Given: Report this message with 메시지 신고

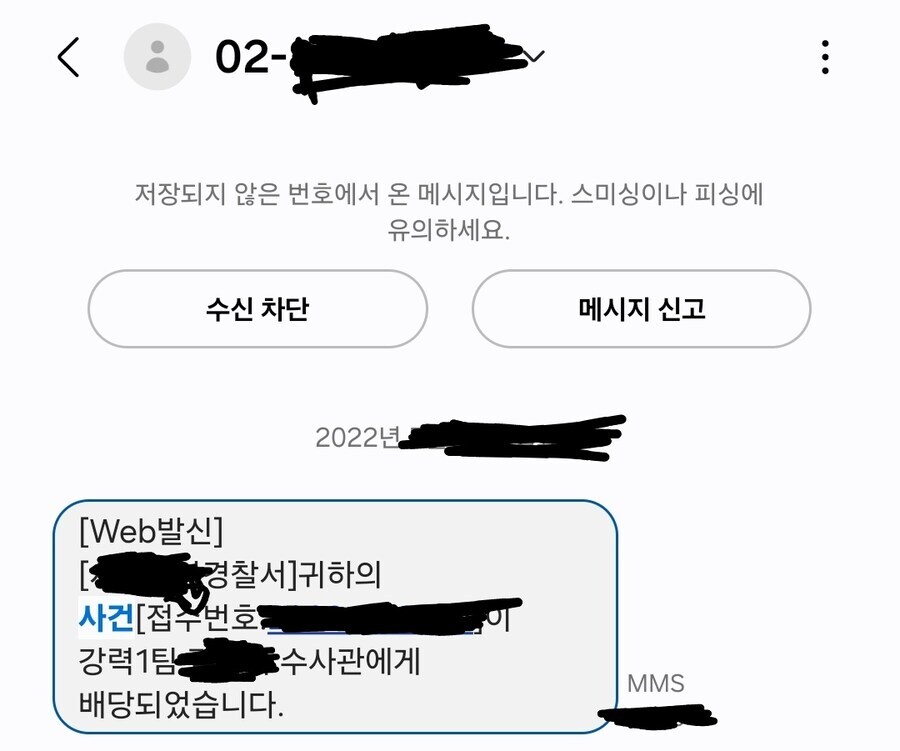Looking at the screenshot, I should 641,309.
